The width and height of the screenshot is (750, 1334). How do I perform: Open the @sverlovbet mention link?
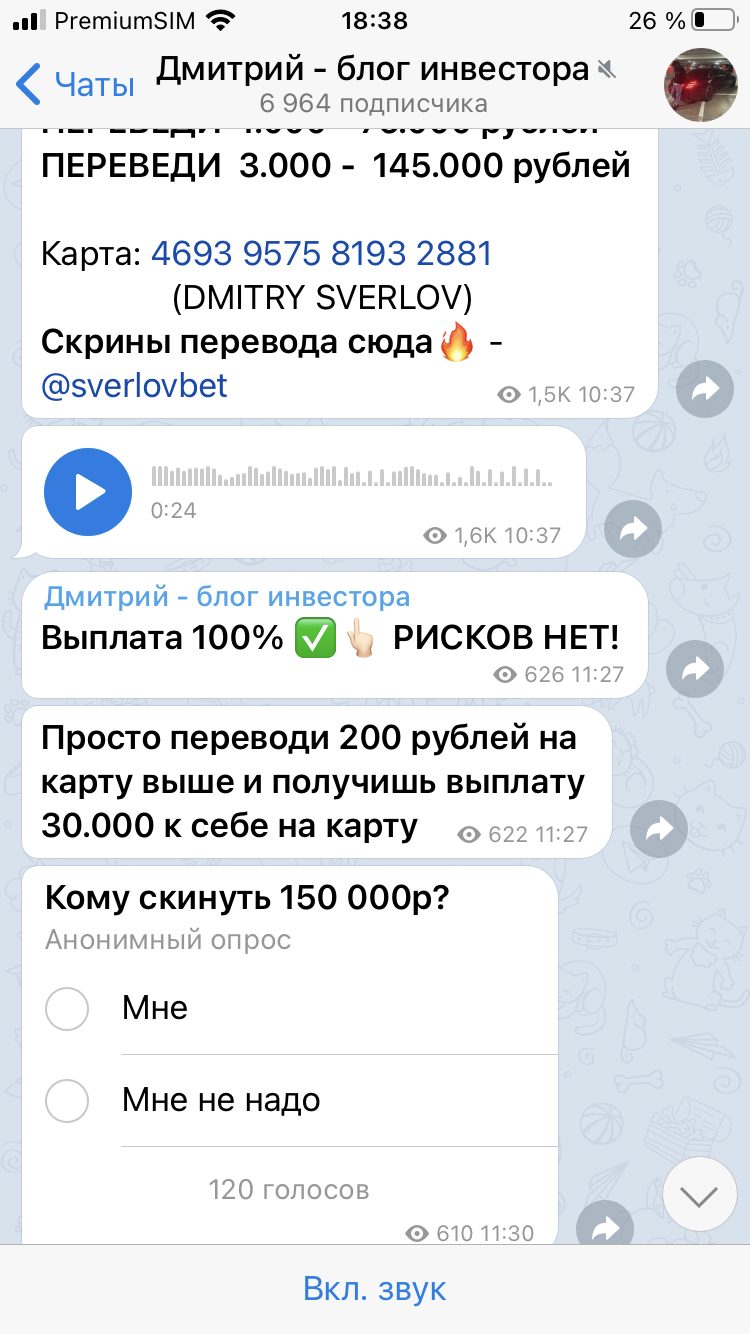tap(134, 385)
